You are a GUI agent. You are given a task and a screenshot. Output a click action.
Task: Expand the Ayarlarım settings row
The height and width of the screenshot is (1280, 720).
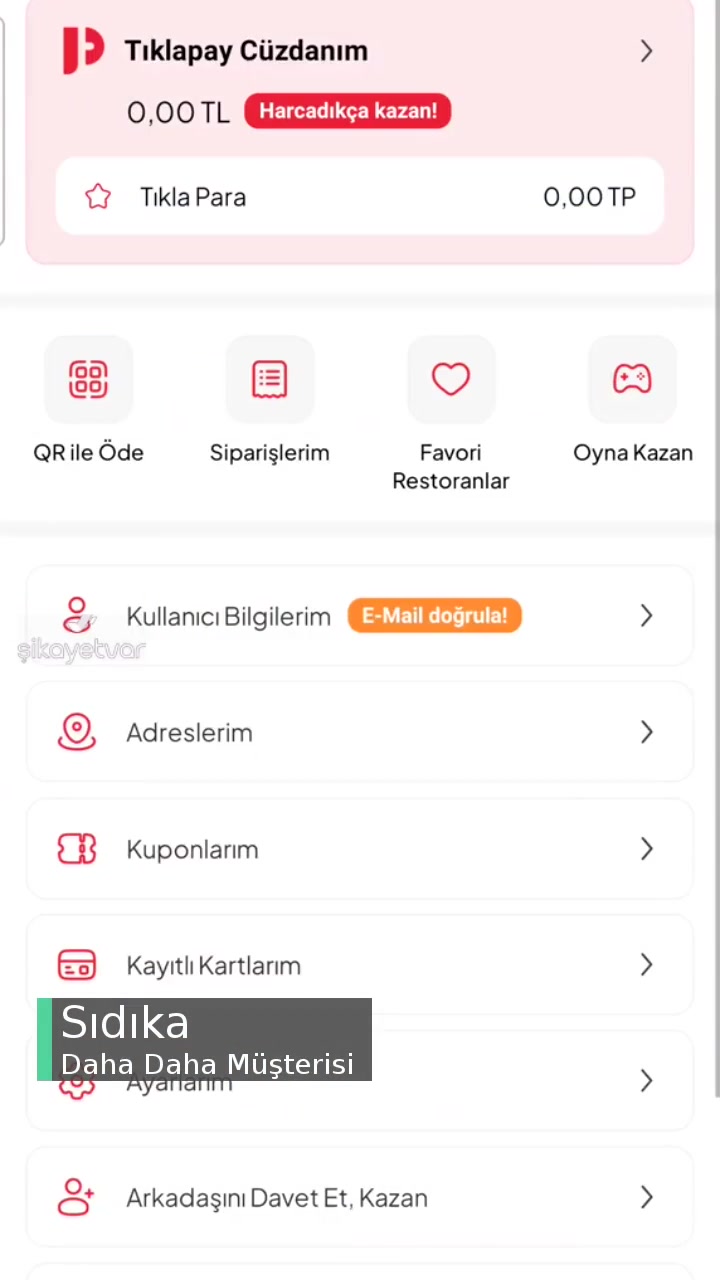tap(646, 1081)
